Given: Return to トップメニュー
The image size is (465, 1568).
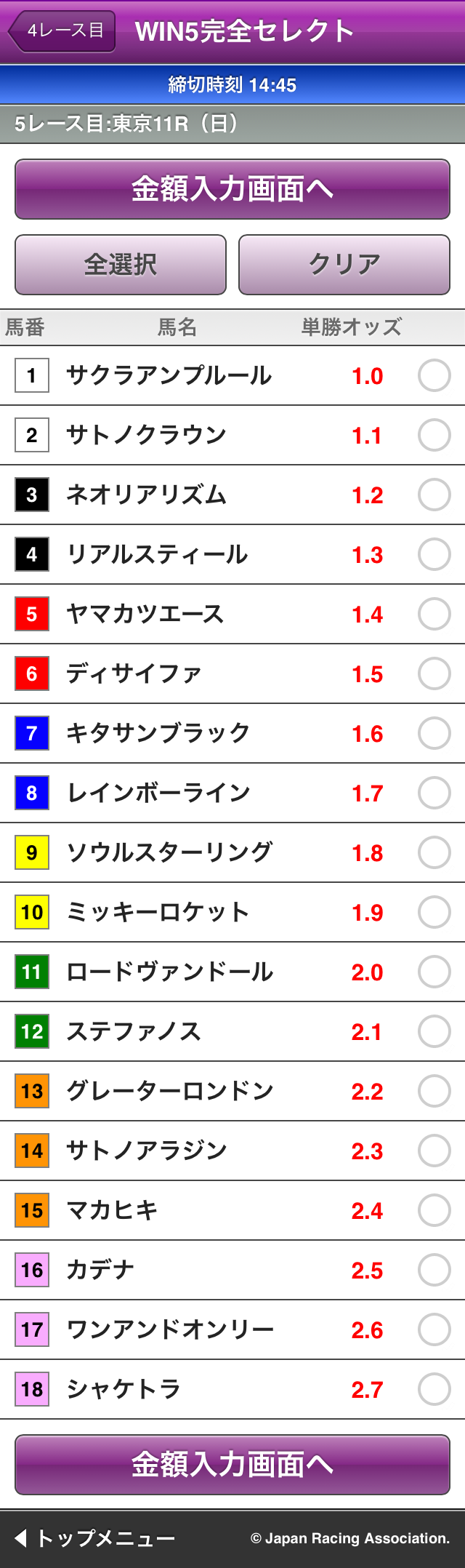Looking at the screenshot, I should tap(94, 1537).
